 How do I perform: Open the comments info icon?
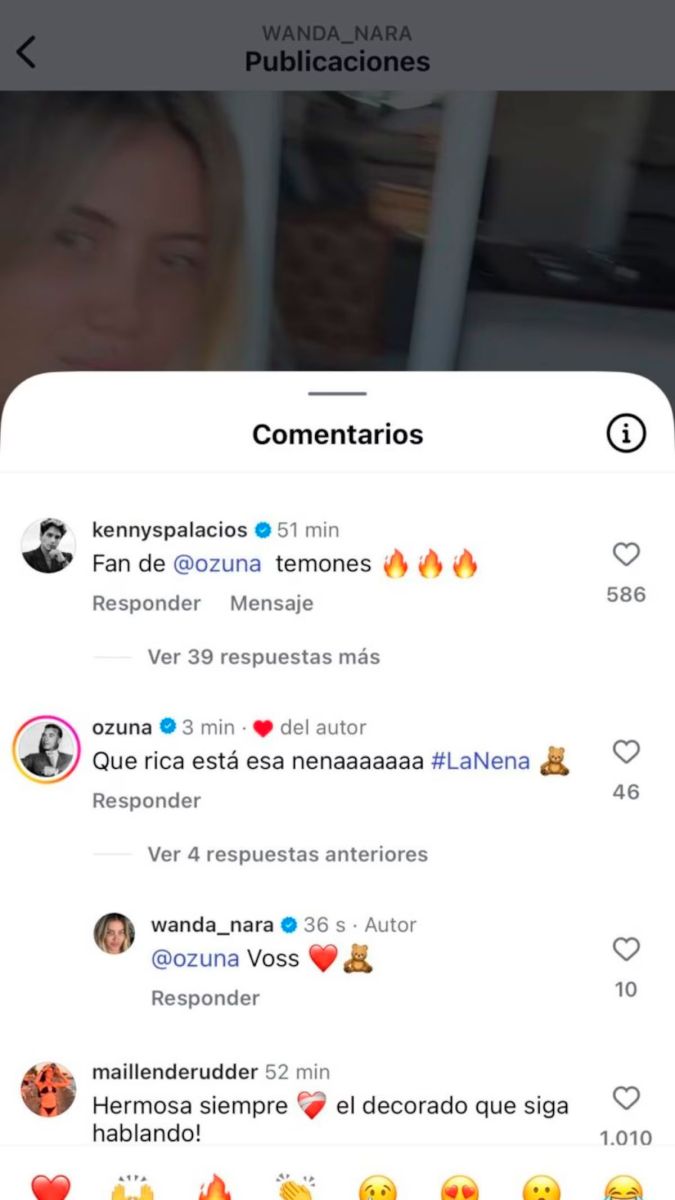pyautogui.click(x=626, y=434)
